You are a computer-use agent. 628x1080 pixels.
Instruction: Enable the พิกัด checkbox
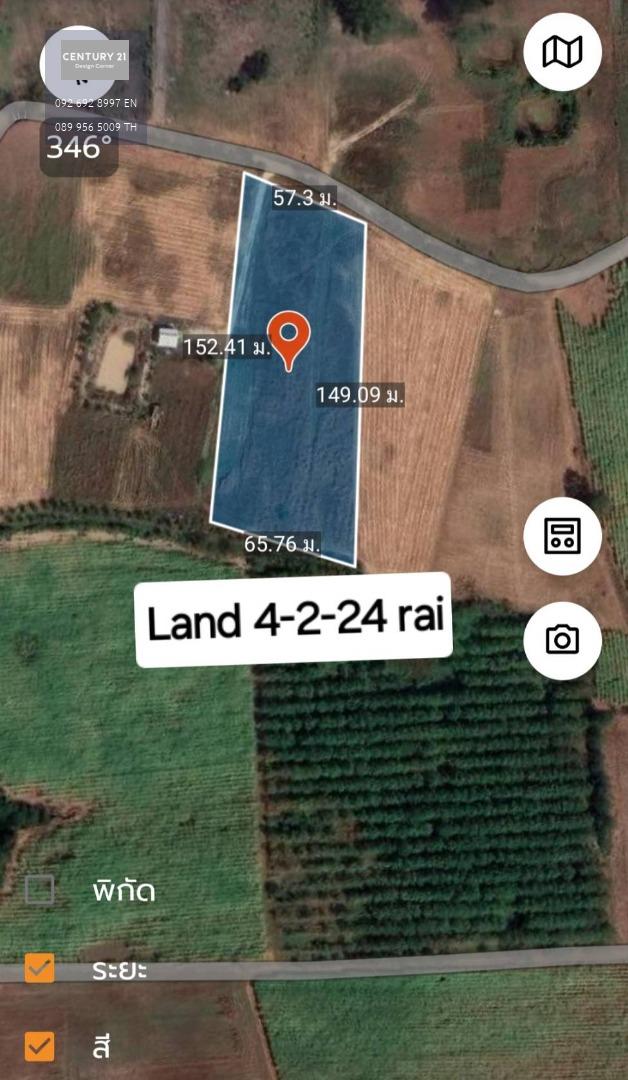click(x=39, y=889)
